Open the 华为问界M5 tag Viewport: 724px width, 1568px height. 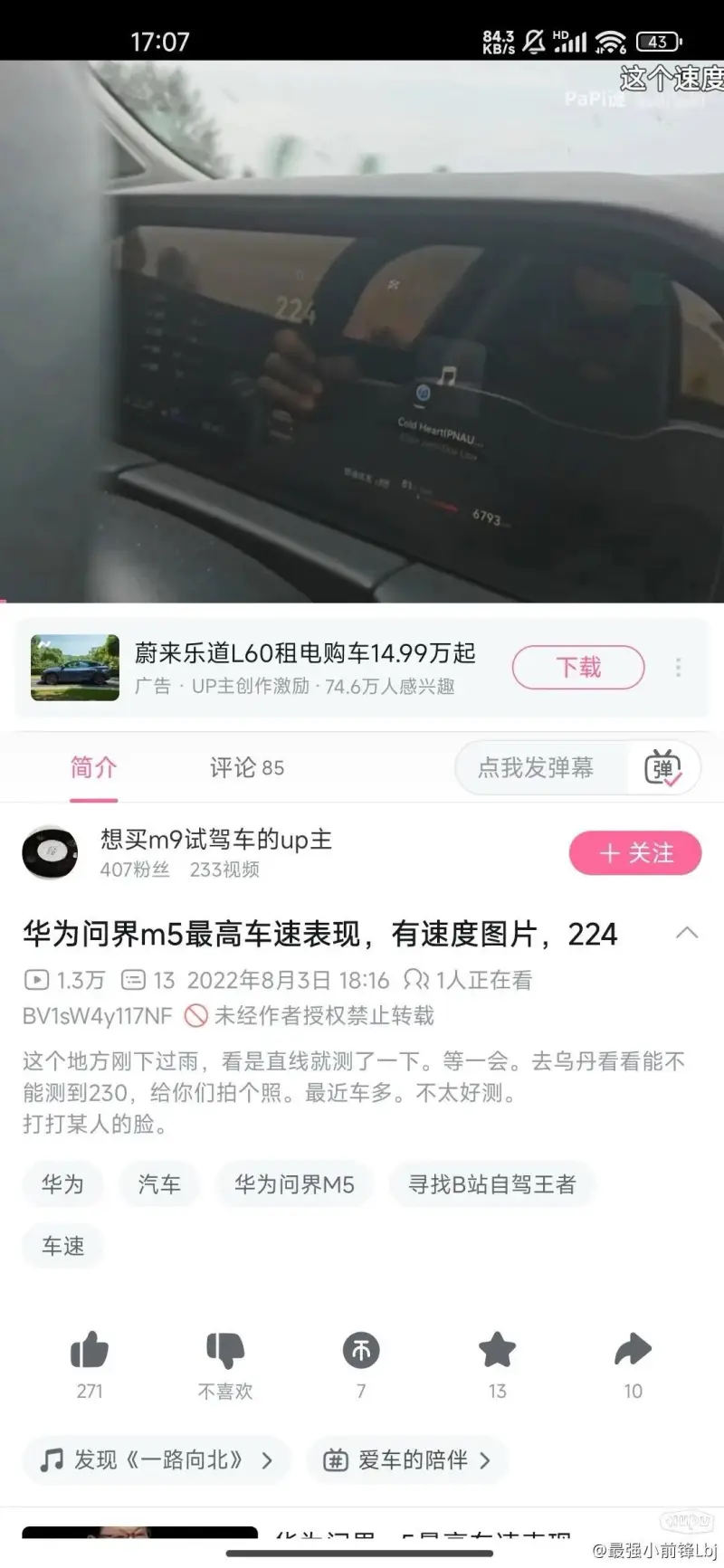pyautogui.click(x=294, y=1184)
